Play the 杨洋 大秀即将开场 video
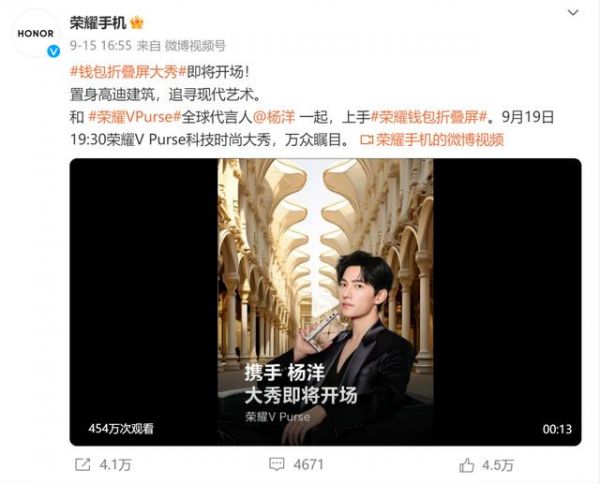This screenshot has height=484, width=600. point(325,302)
